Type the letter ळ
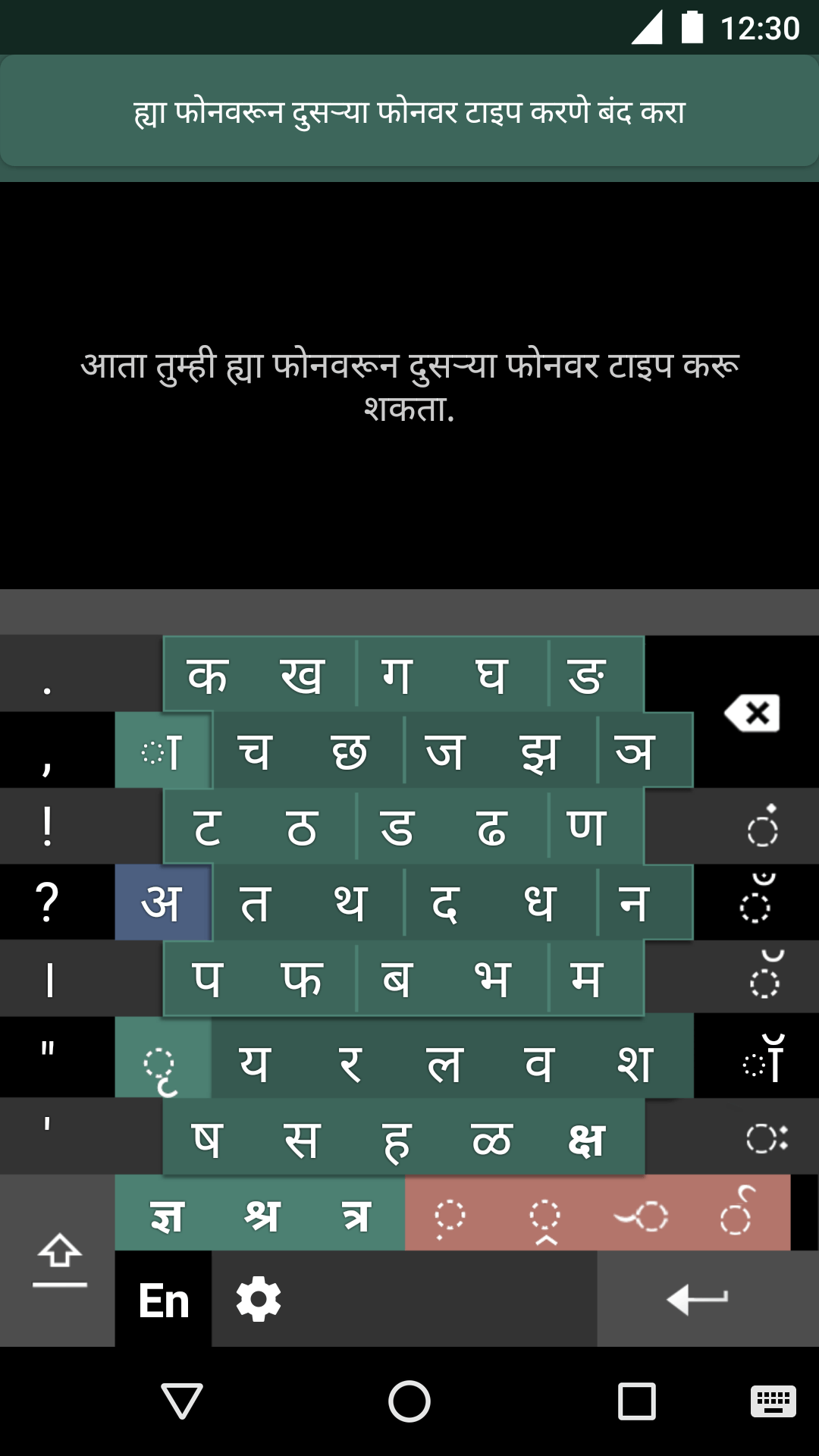The height and width of the screenshot is (1456, 819). pyautogui.click(x=491, y=1137)
